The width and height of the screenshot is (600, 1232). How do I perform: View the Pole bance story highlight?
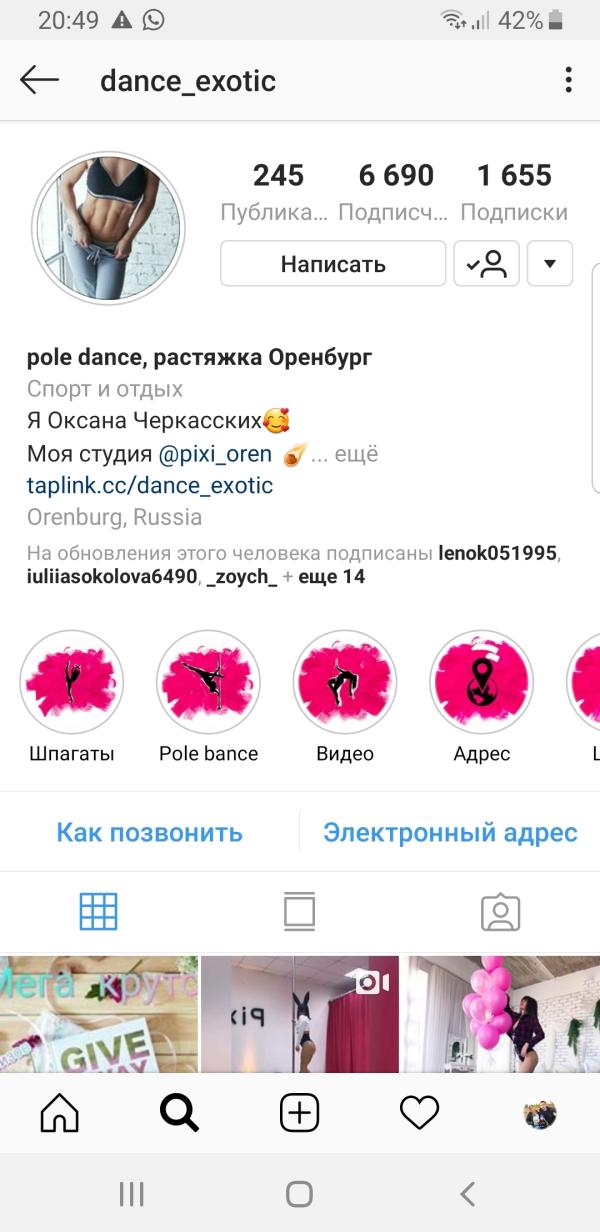point(208,682)
